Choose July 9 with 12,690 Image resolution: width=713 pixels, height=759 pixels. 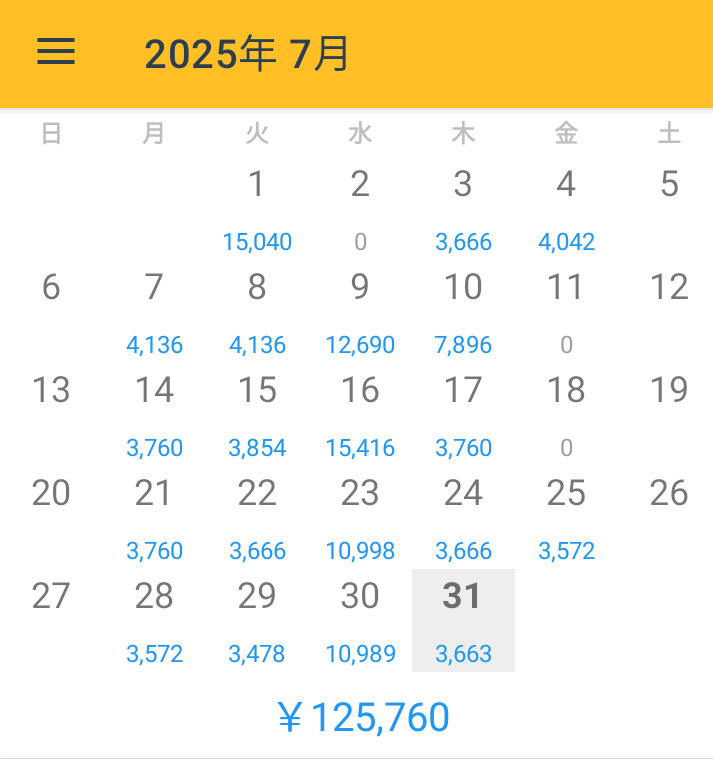click(x=360, y=311)
